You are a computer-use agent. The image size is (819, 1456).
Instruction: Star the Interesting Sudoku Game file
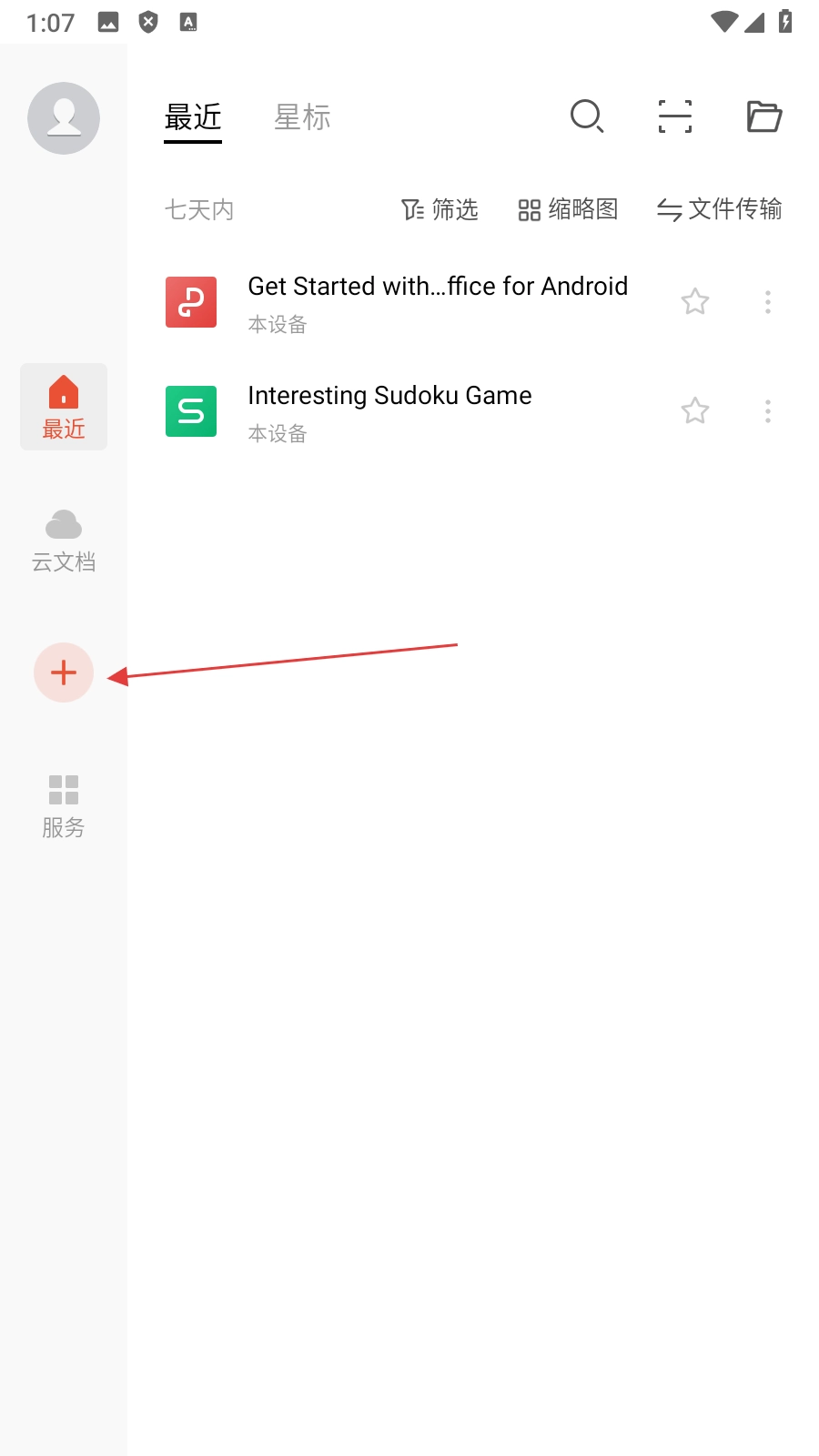[x=695, y=410]
